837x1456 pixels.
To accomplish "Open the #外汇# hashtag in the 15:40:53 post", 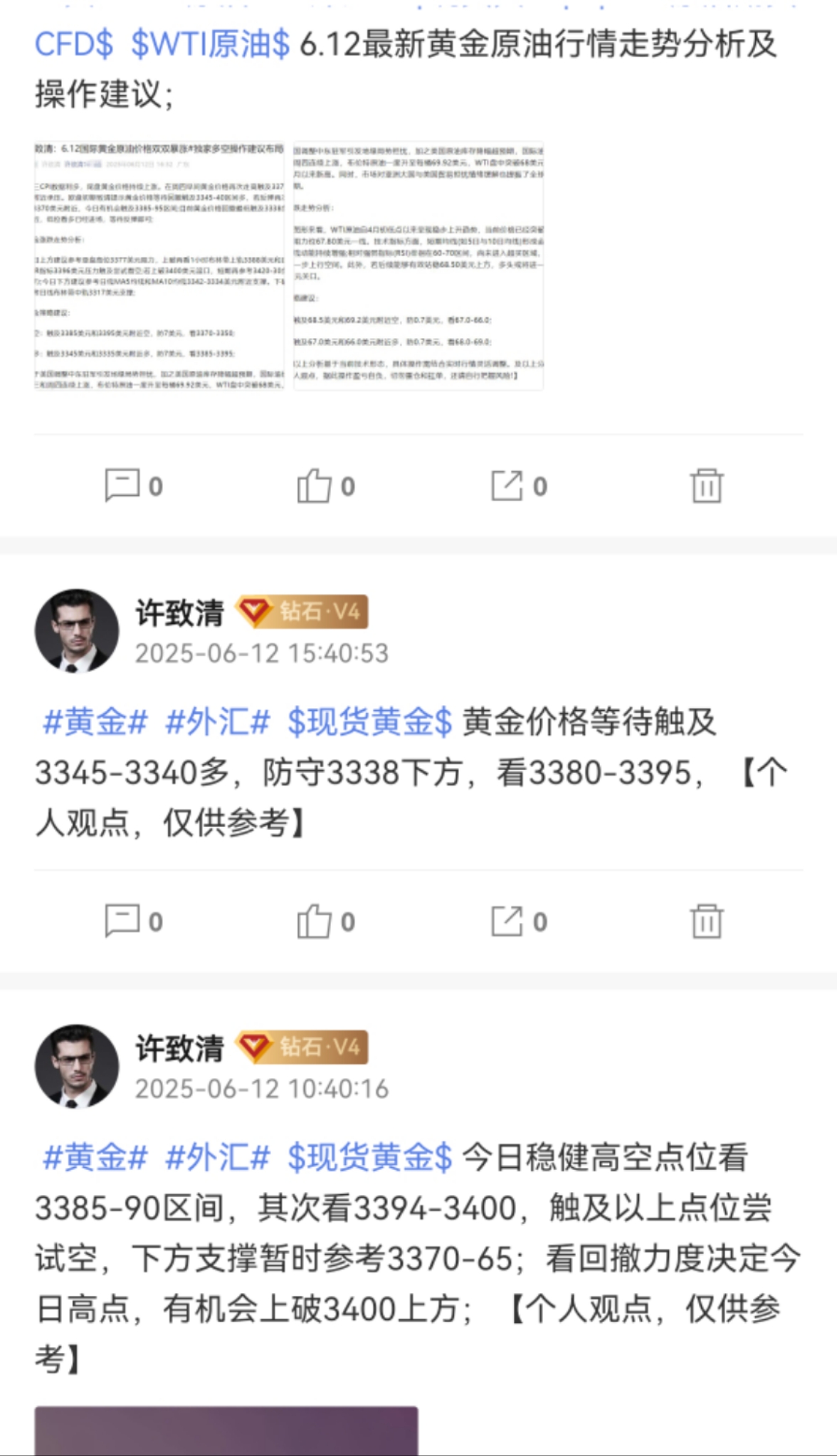I will 218,722.
